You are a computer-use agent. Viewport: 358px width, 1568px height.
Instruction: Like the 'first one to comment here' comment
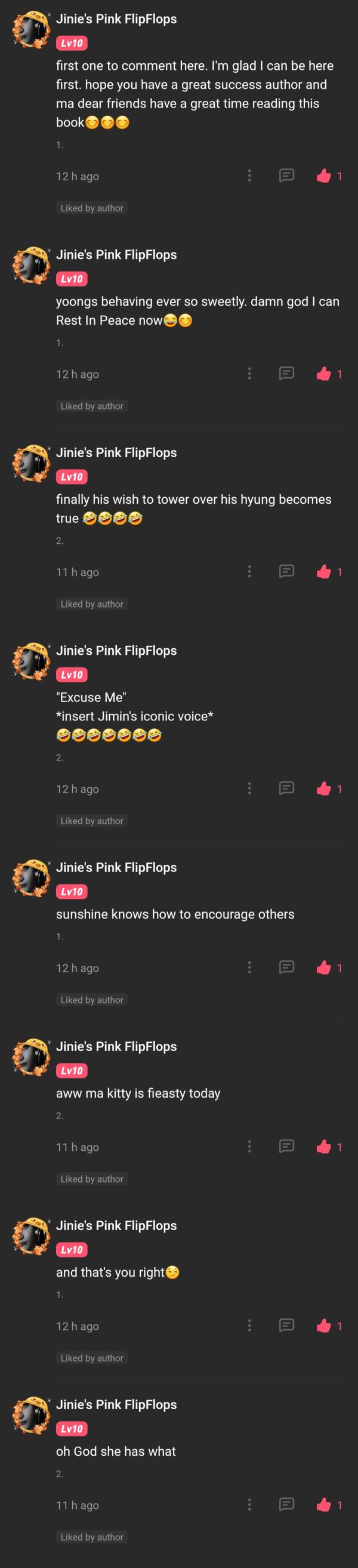click(324, 176)
